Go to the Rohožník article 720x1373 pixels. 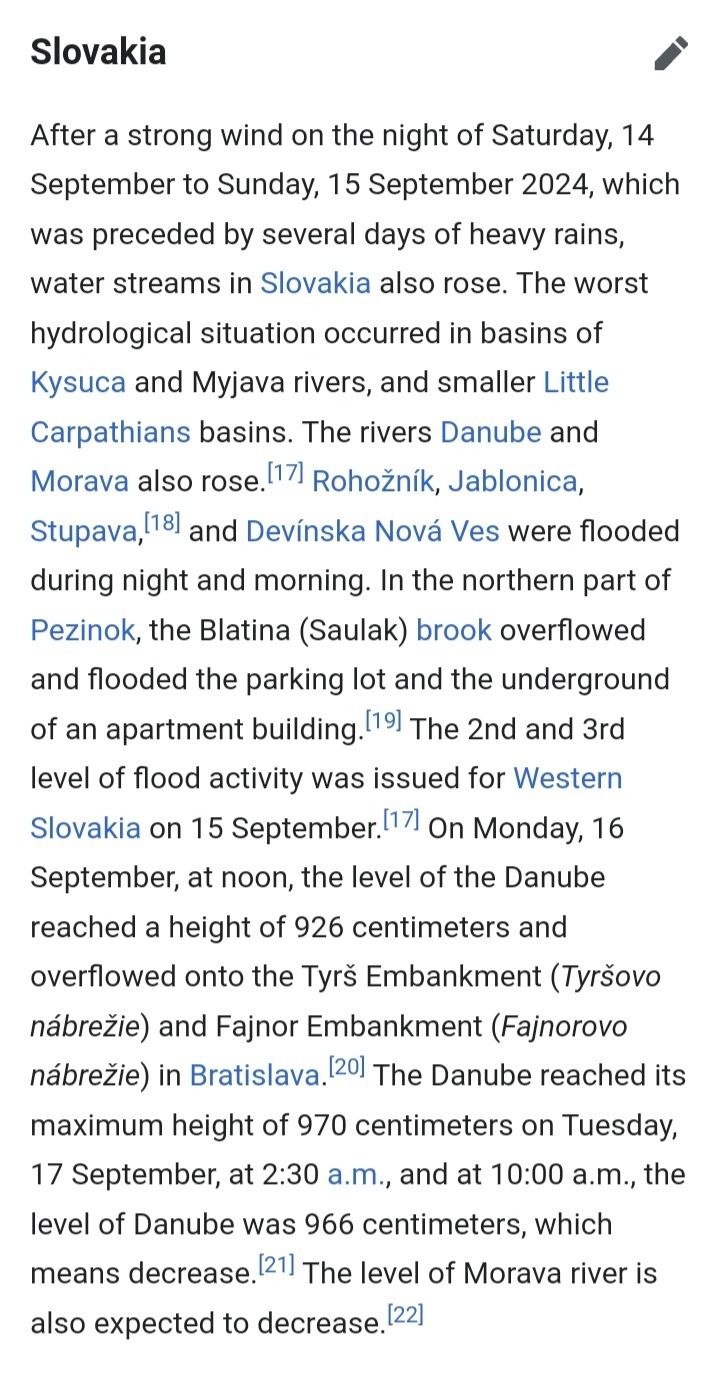pyautogui.click(x=373, y=481)
